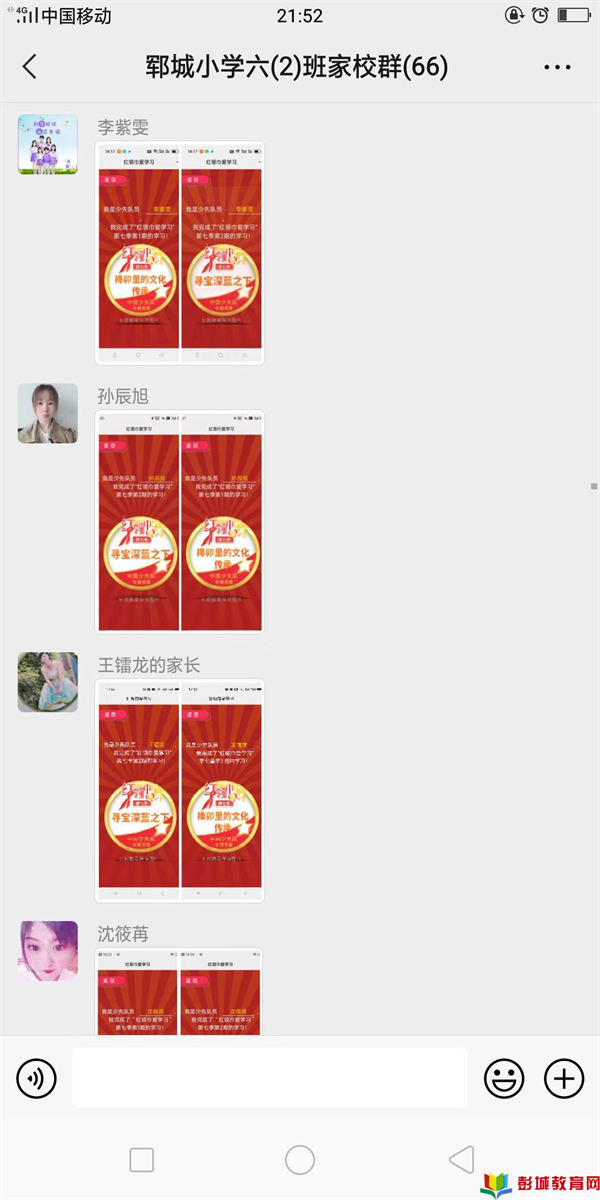View 沈筱苒's shared screenshot image
The image size is (600, 1200).
(x=179, y=992)
